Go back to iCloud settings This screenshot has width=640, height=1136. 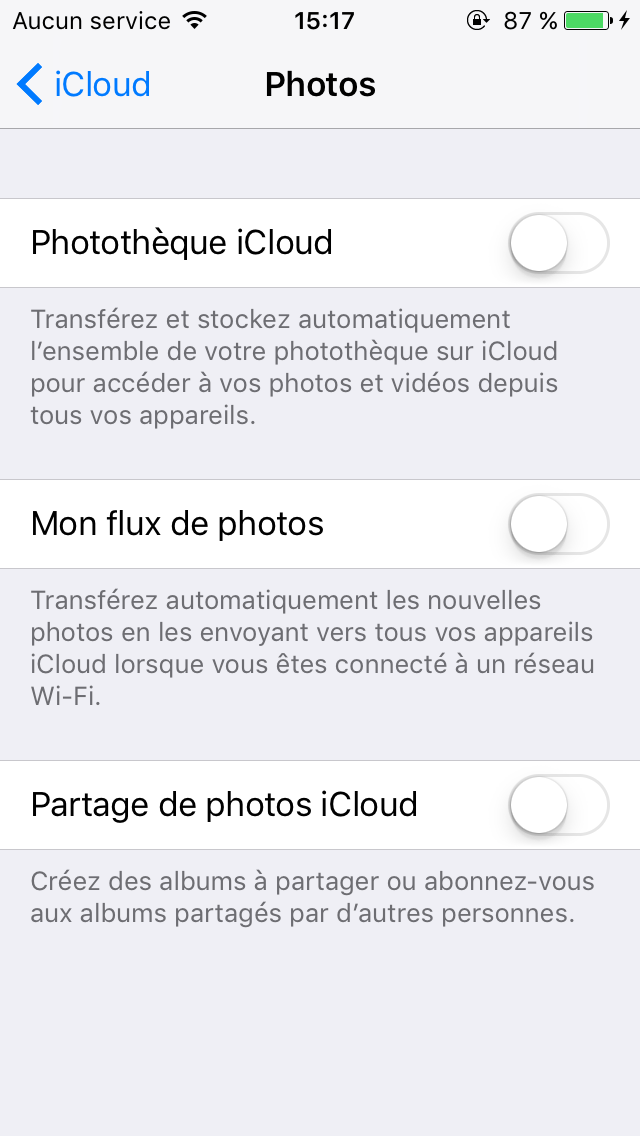pos(83,85)
